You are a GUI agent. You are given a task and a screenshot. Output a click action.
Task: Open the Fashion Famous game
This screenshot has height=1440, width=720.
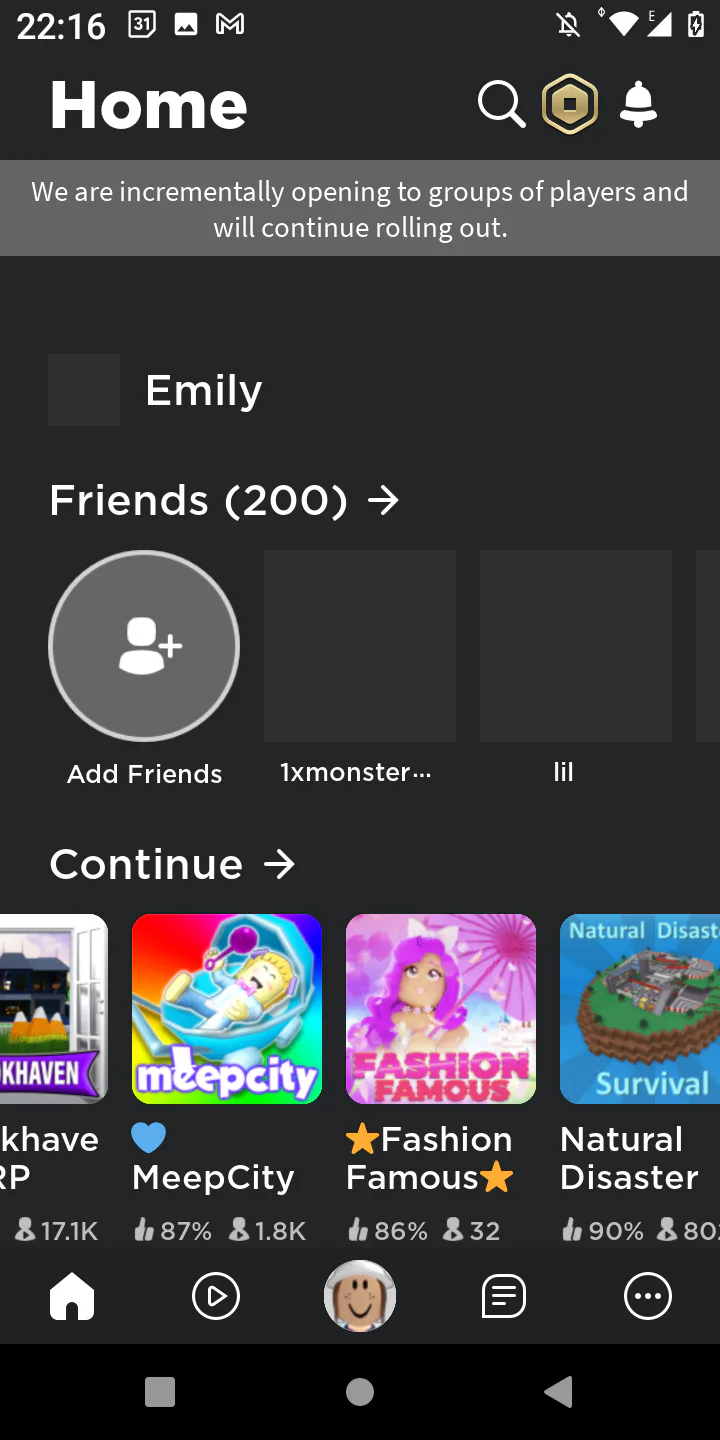(x=441, y=1008)
